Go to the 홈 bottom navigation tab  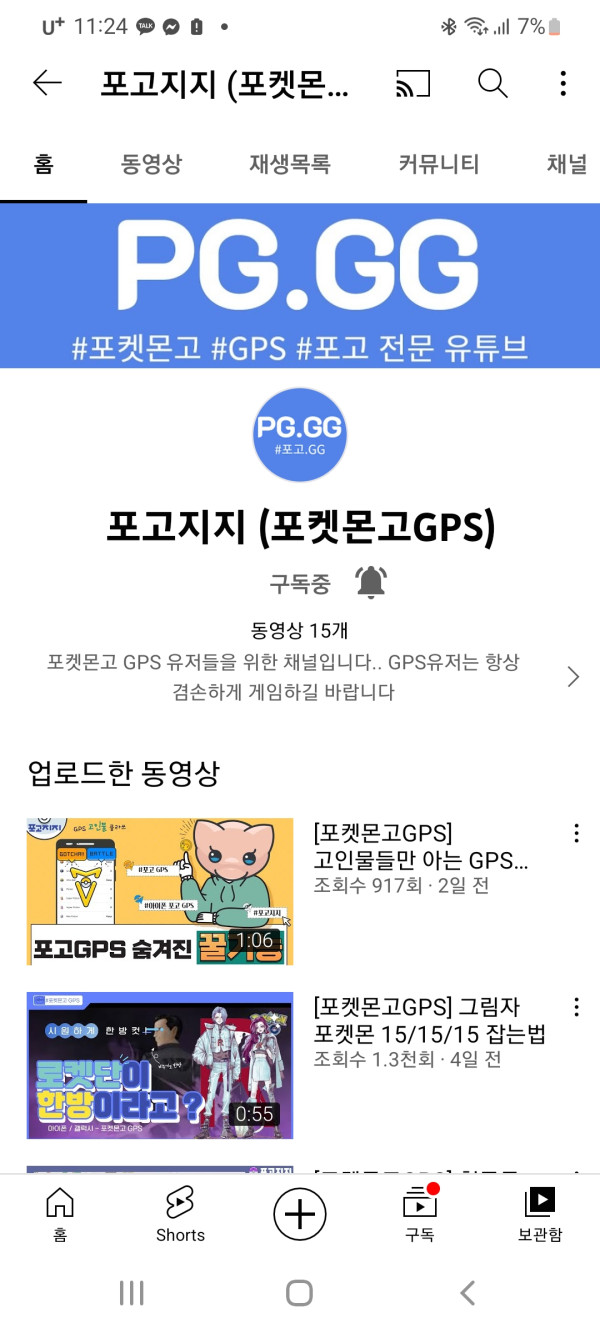pos(60,1213)
